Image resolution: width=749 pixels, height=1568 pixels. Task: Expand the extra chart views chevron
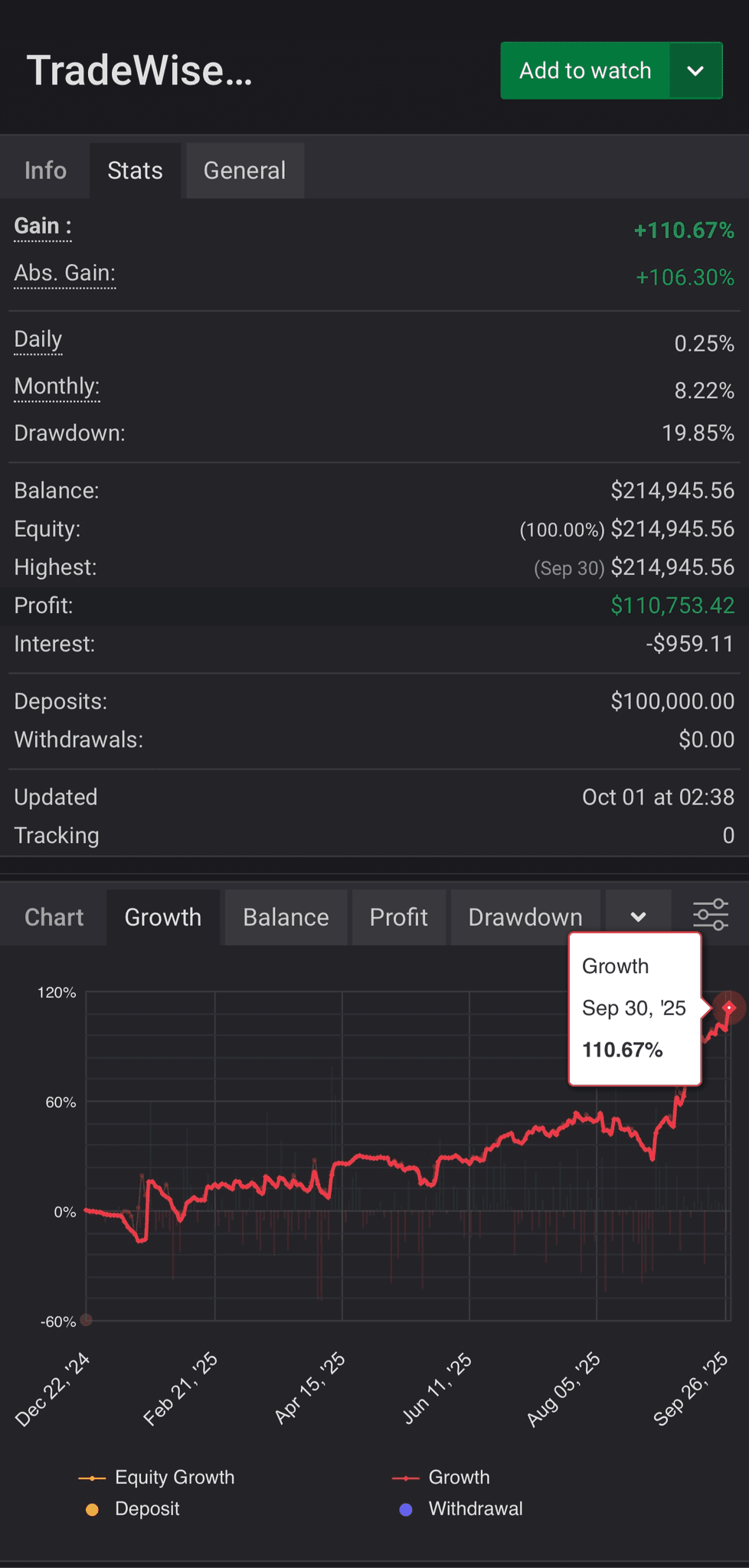(x=638, y=916)
